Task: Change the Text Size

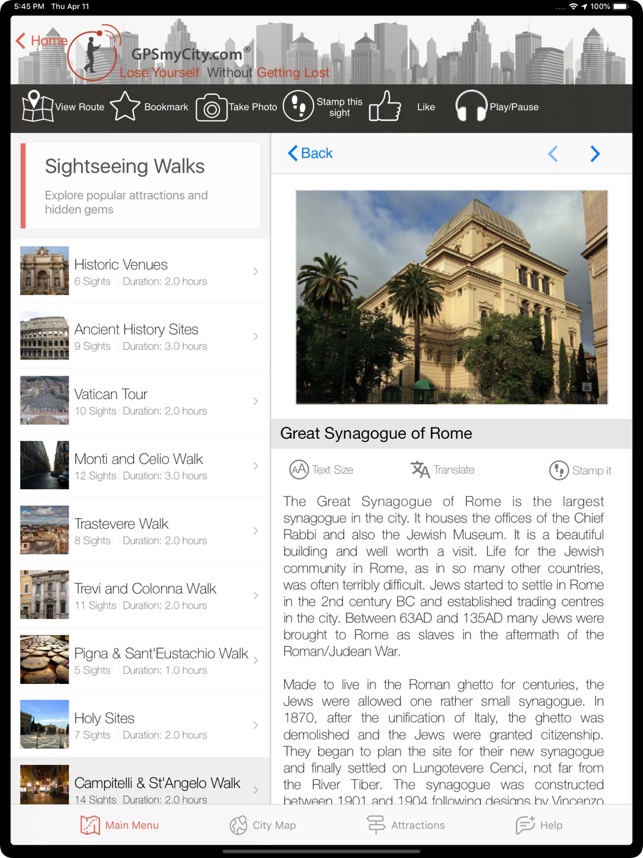Action: pyautogui.click(x=321, y=470)
